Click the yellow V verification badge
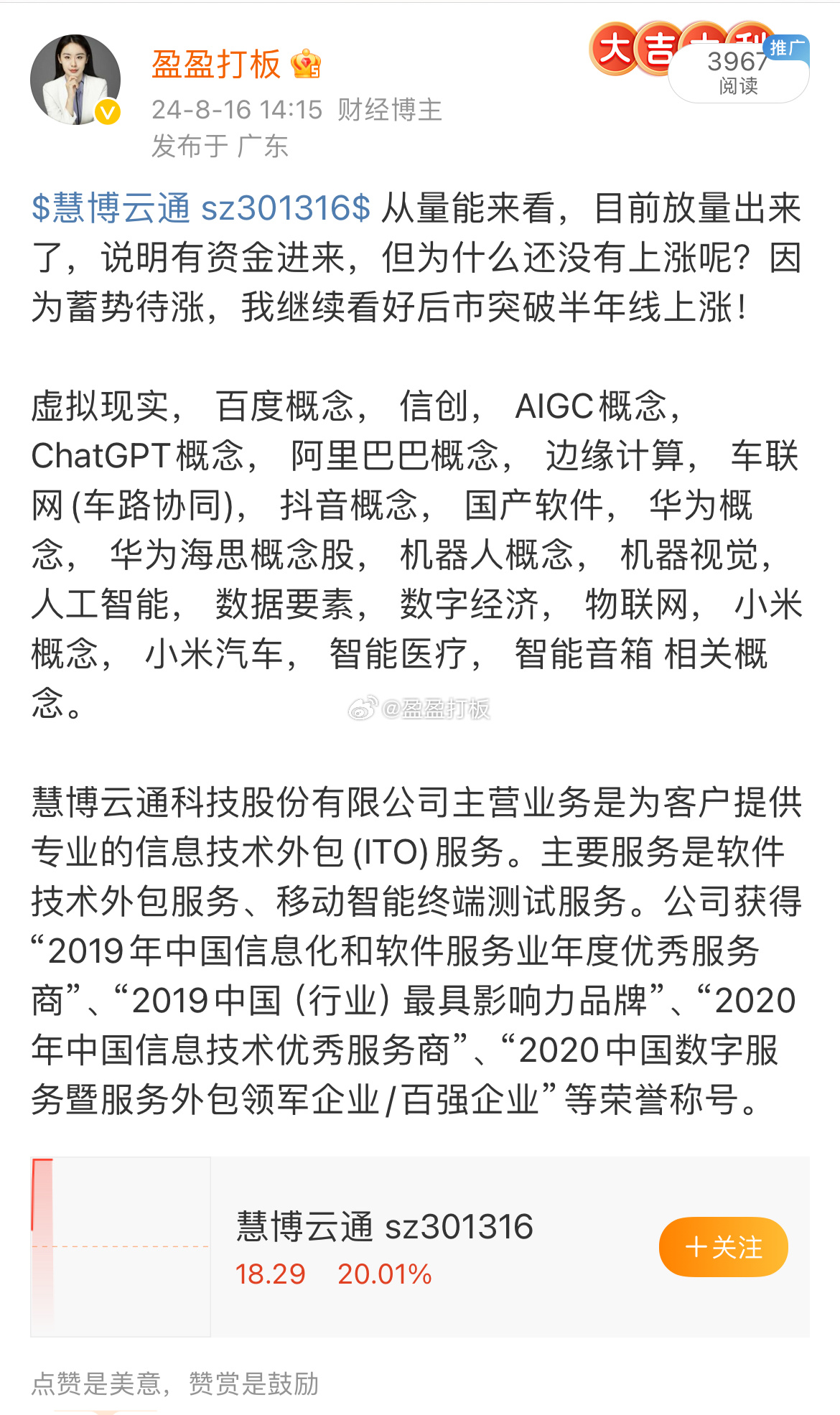The height and width of the screenshot is (1415, 840). coord(108,111)
